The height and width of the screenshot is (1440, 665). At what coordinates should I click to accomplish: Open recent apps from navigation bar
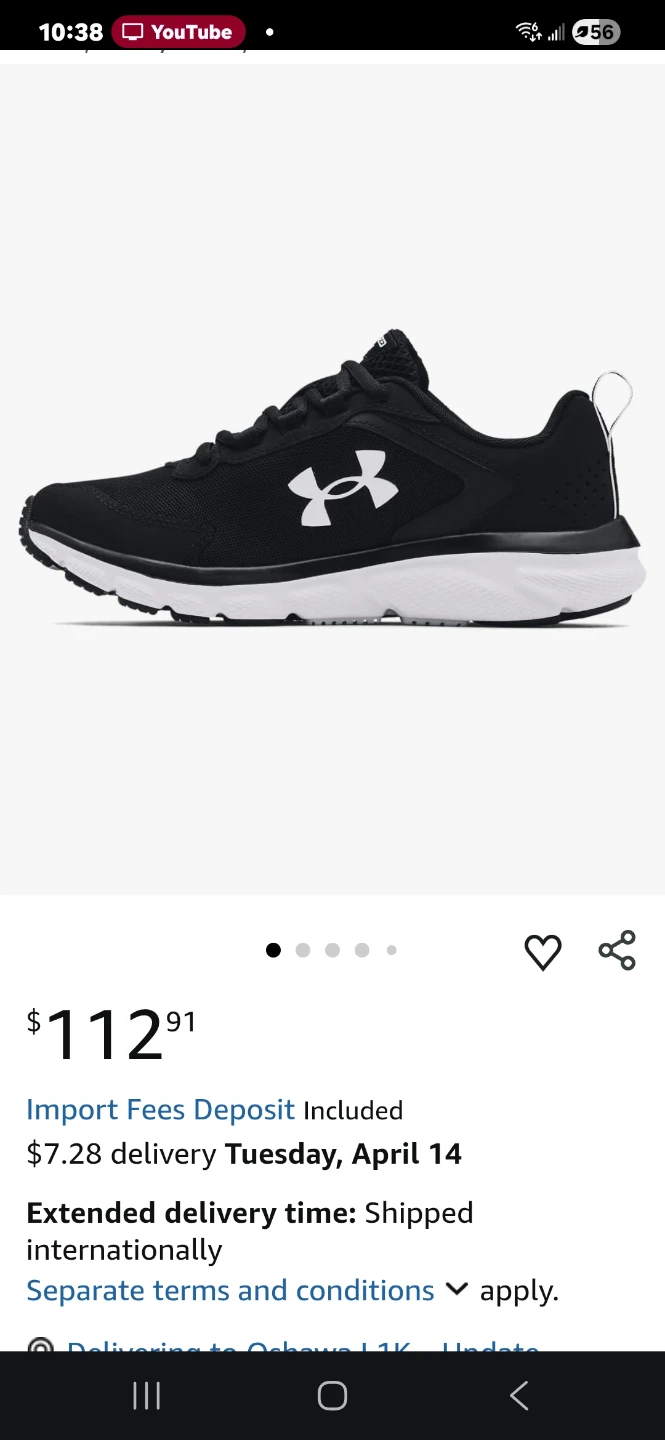147,1396
